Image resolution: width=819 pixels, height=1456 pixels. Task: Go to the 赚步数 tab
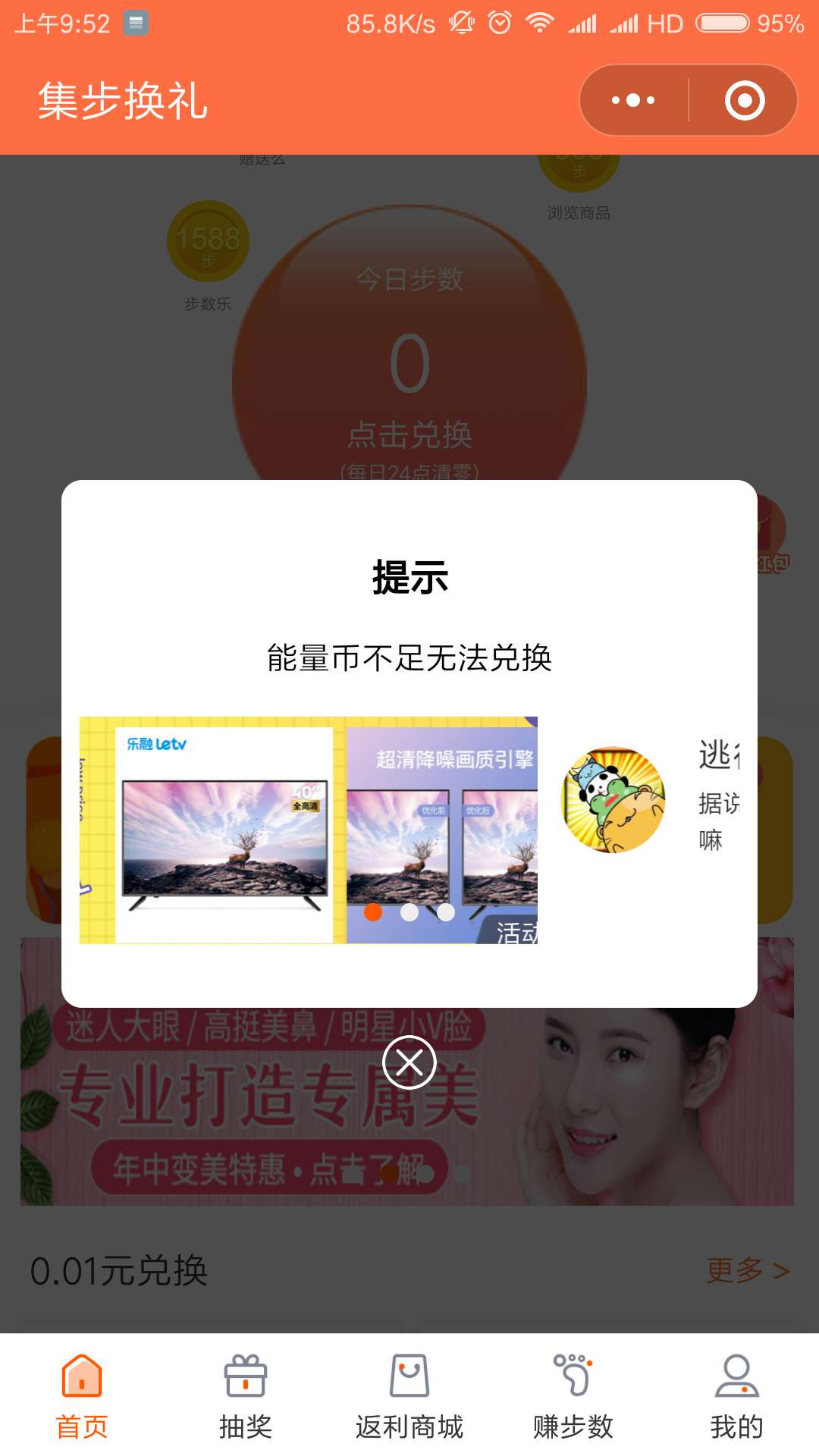573,1397
